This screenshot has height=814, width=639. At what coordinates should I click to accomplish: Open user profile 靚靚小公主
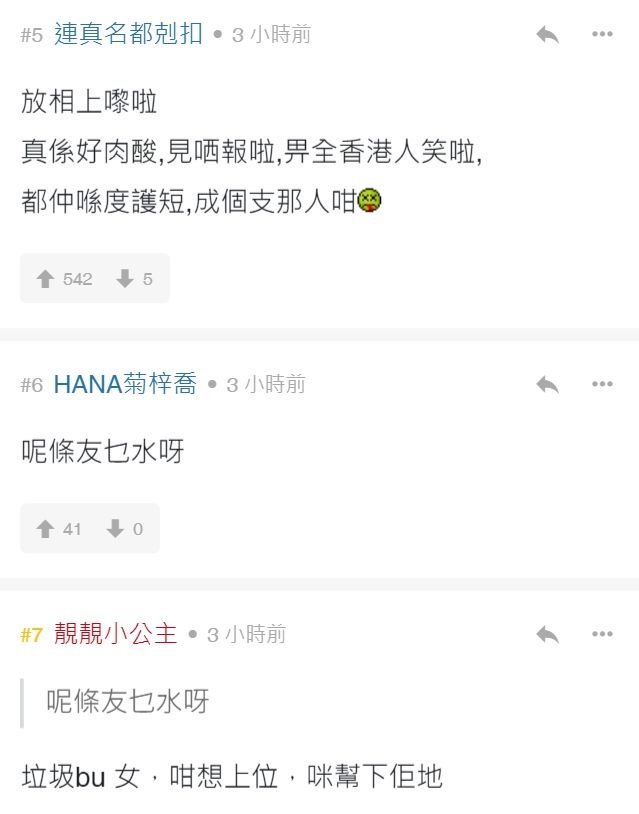[115, 634]
